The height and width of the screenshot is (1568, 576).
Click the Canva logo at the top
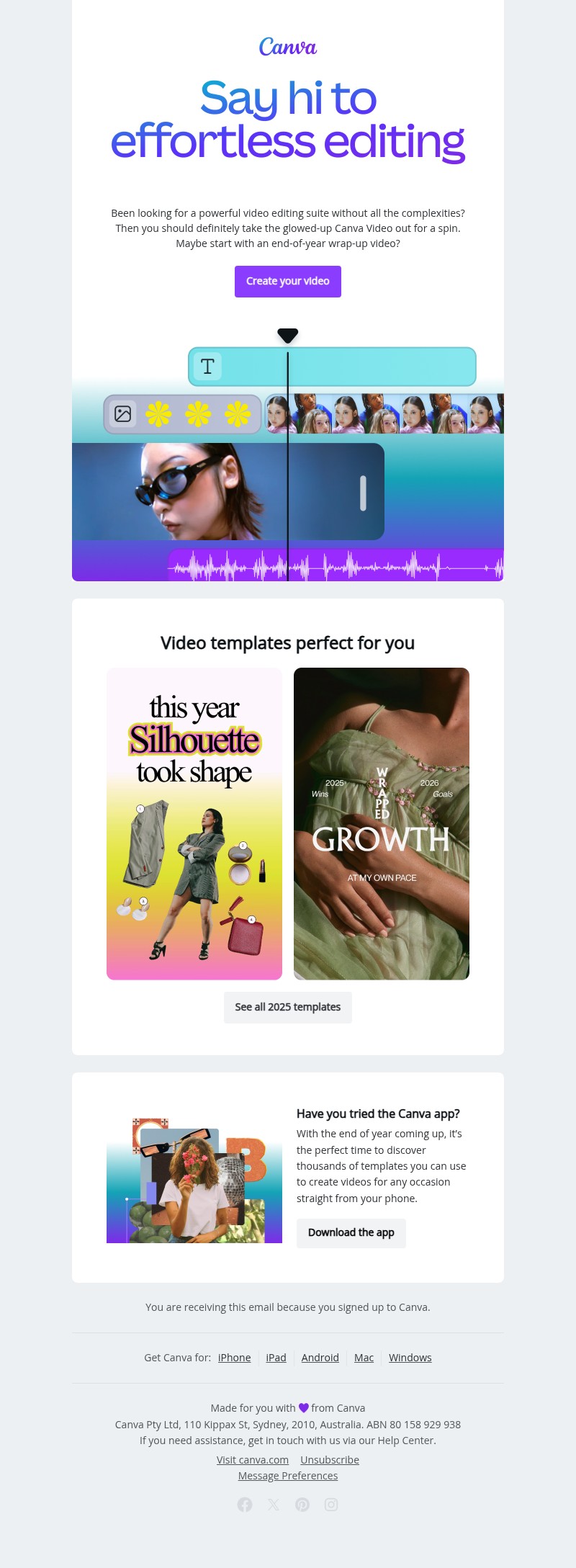(x=287, y=48)
